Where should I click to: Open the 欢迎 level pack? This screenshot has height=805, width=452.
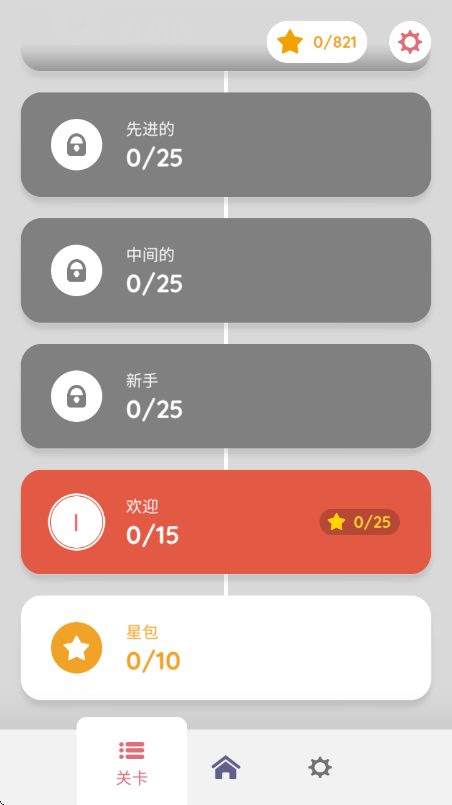pyautogui.click(x=226, y=522)
